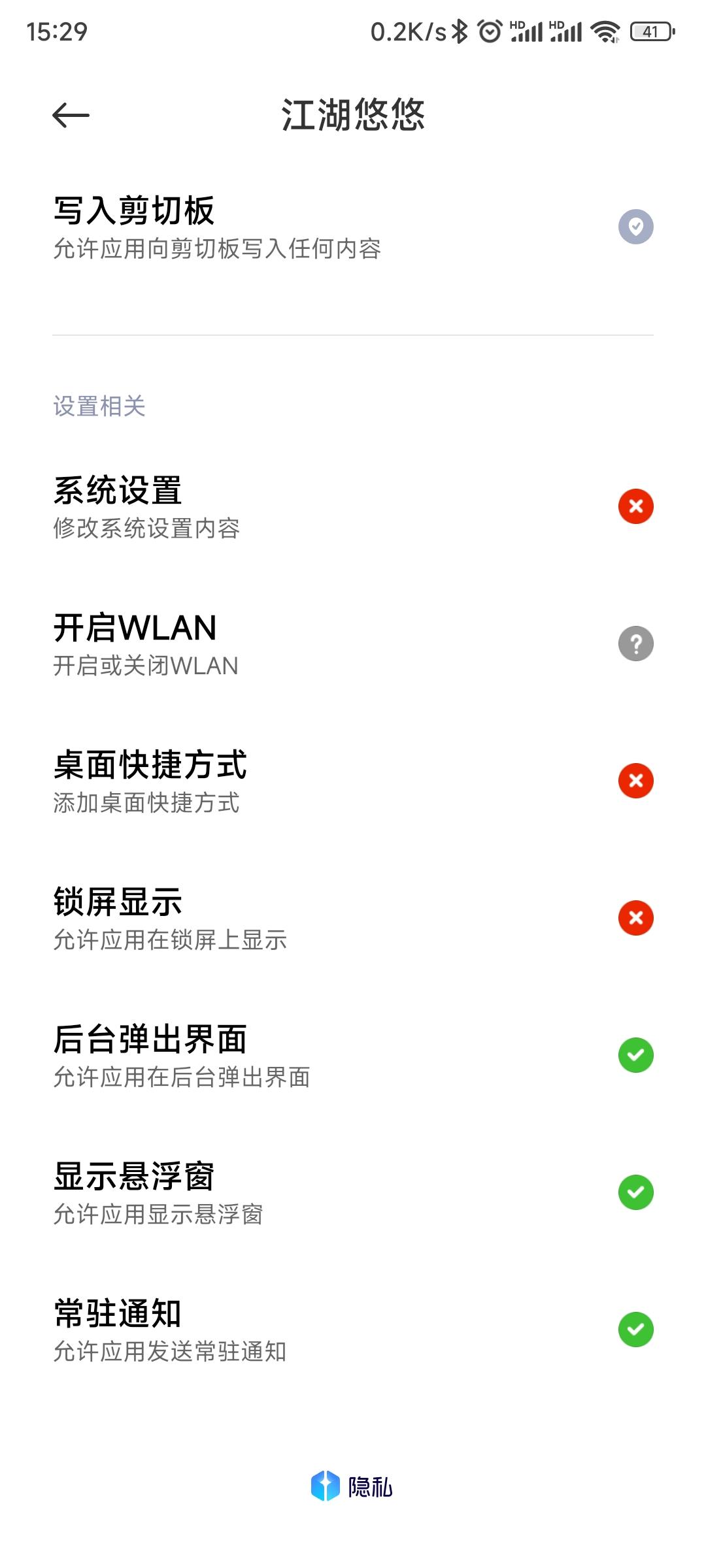Tap the back arrow to return
This screenshot has width=706, height=1568.
[69, 115]
